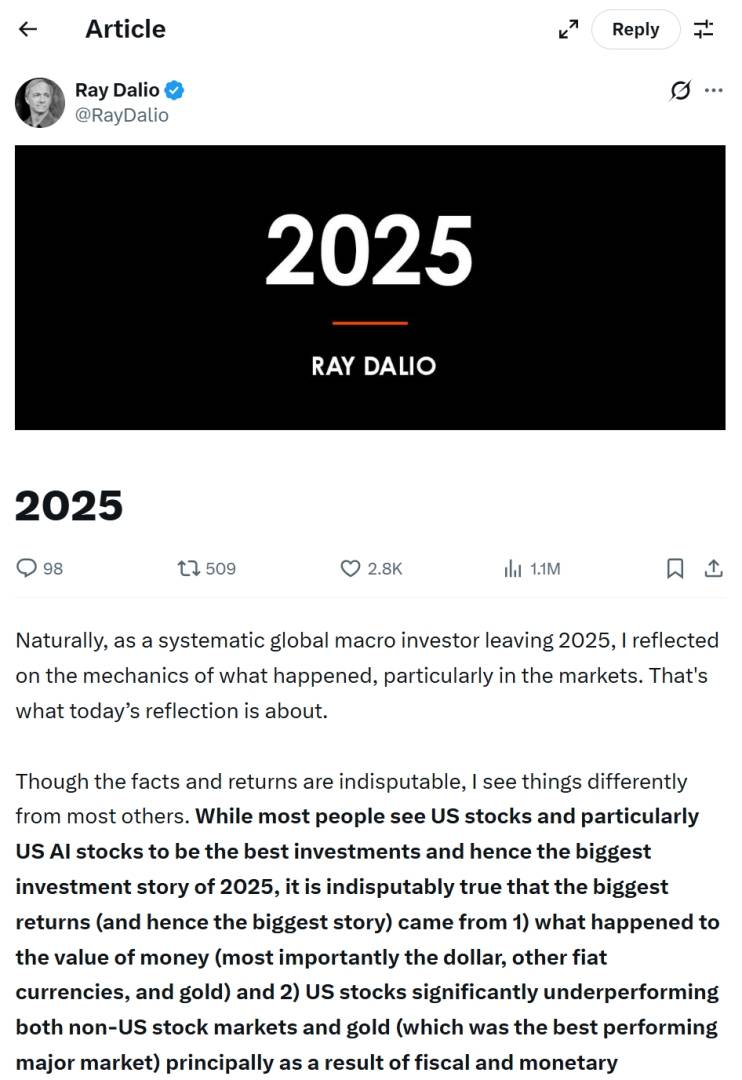
Task: Like the 2025 article
Action: [371, 568]
